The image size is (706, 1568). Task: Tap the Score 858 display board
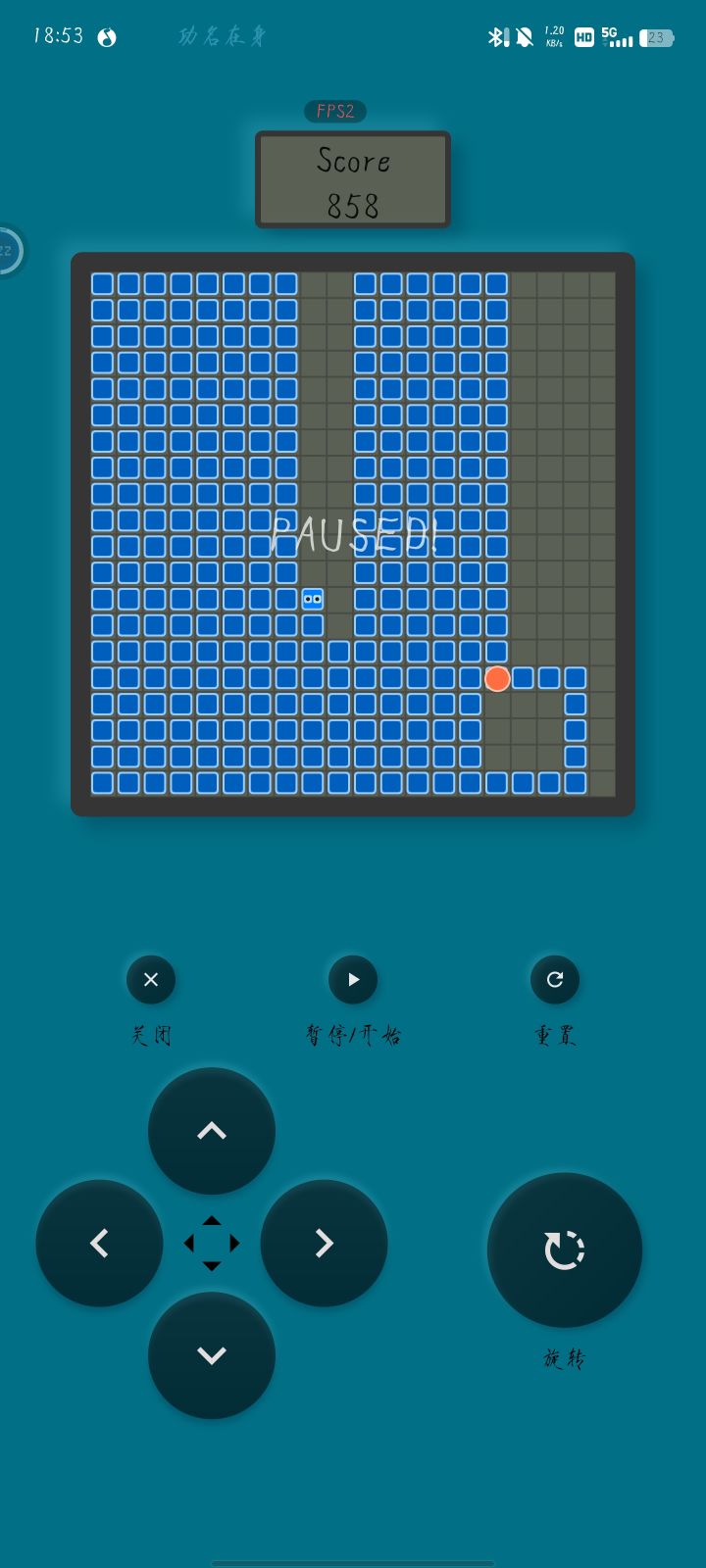pyautogui.click(x=352, y=179)
